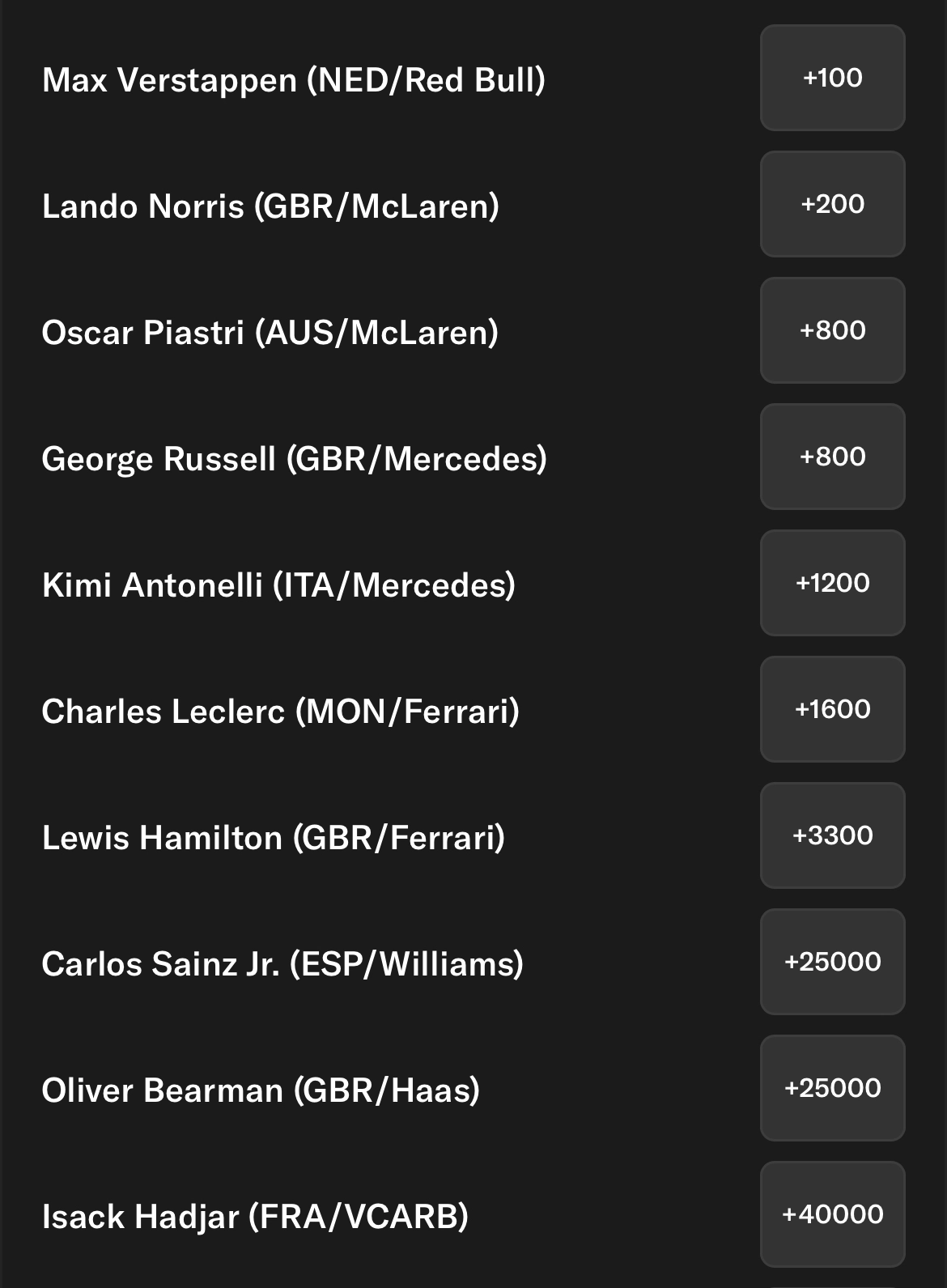This screenshot has width=947, height=1288.
Task: Click the Oscar Piastri (AUS/McLaren) label
Action: tap(270, 330)
